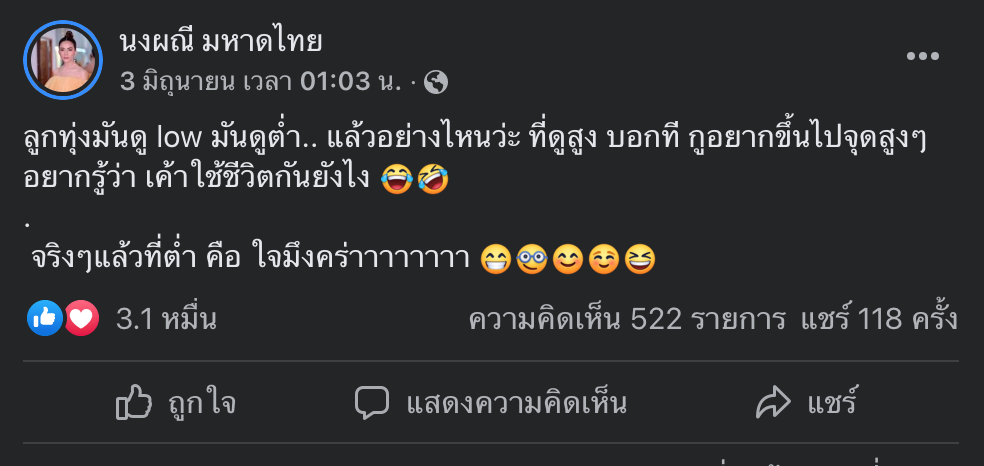Screen dimensions: 984x466
Task: Tap แสดงความคิดเห็น to comment
Action: 491,404
